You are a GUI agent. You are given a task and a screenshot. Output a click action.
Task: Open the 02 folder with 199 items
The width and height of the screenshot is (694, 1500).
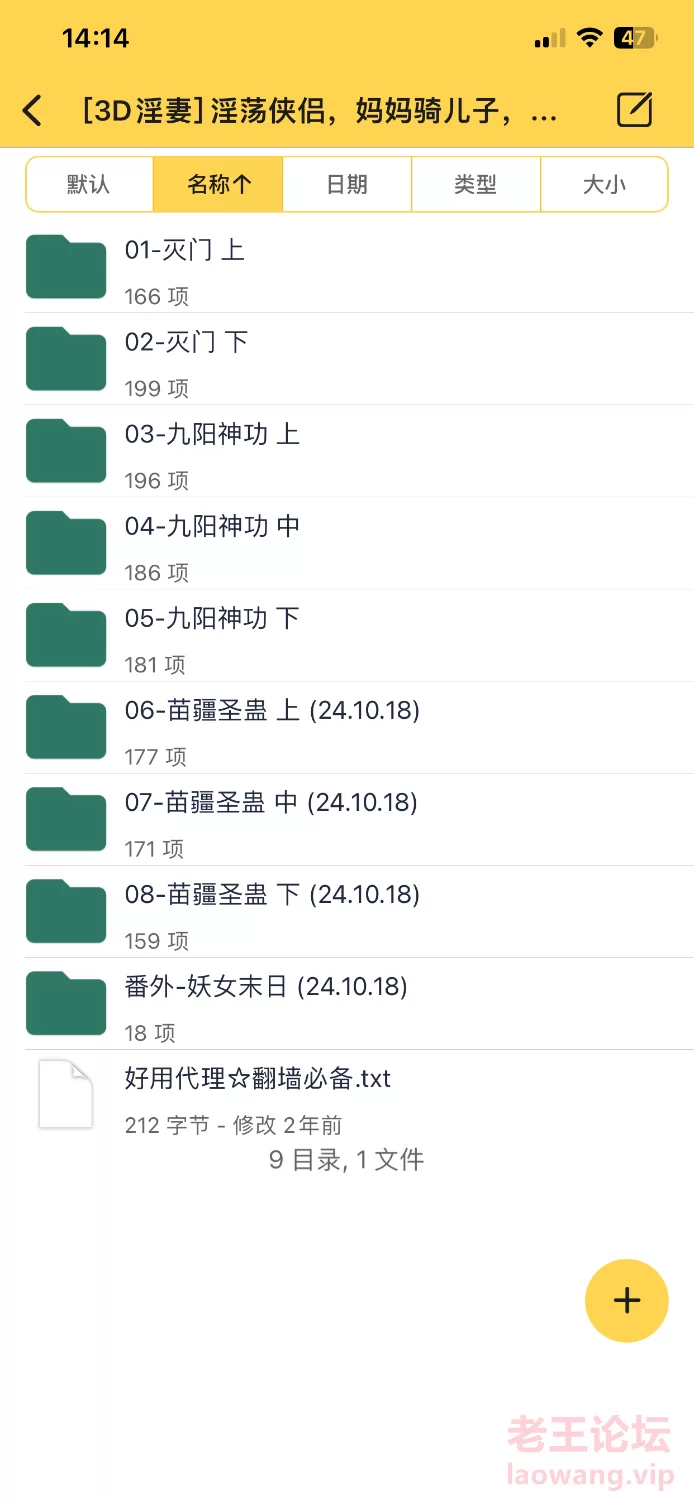(x=347, y=359)
